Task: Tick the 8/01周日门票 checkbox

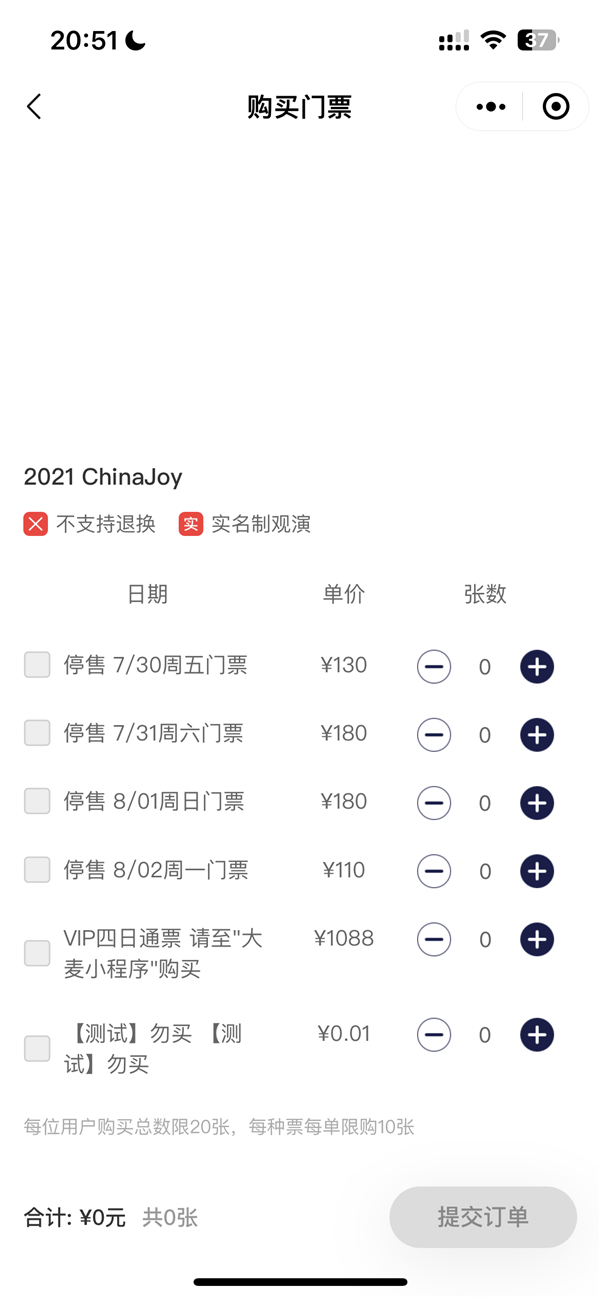Action: point(37,801)
